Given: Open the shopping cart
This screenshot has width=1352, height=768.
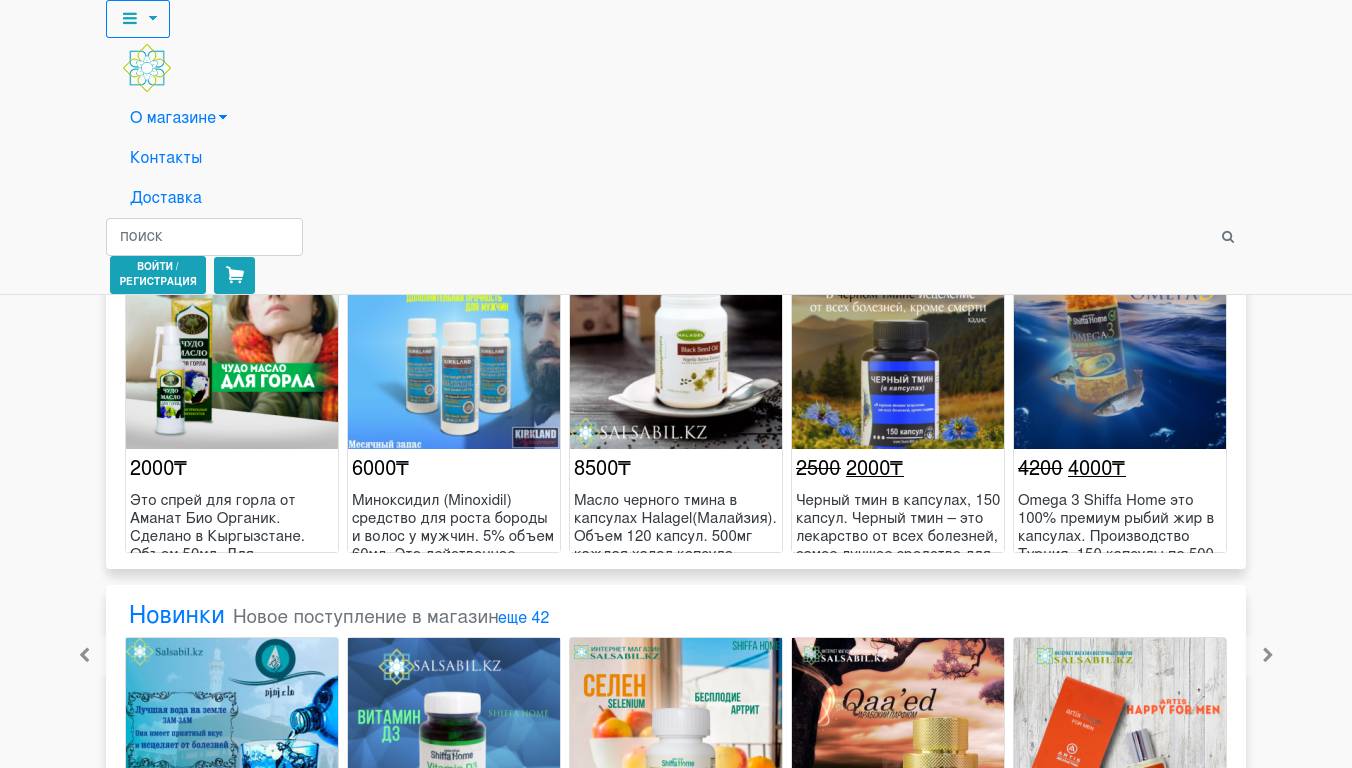Looking at the screenshot, I should [x=235, y=275].
